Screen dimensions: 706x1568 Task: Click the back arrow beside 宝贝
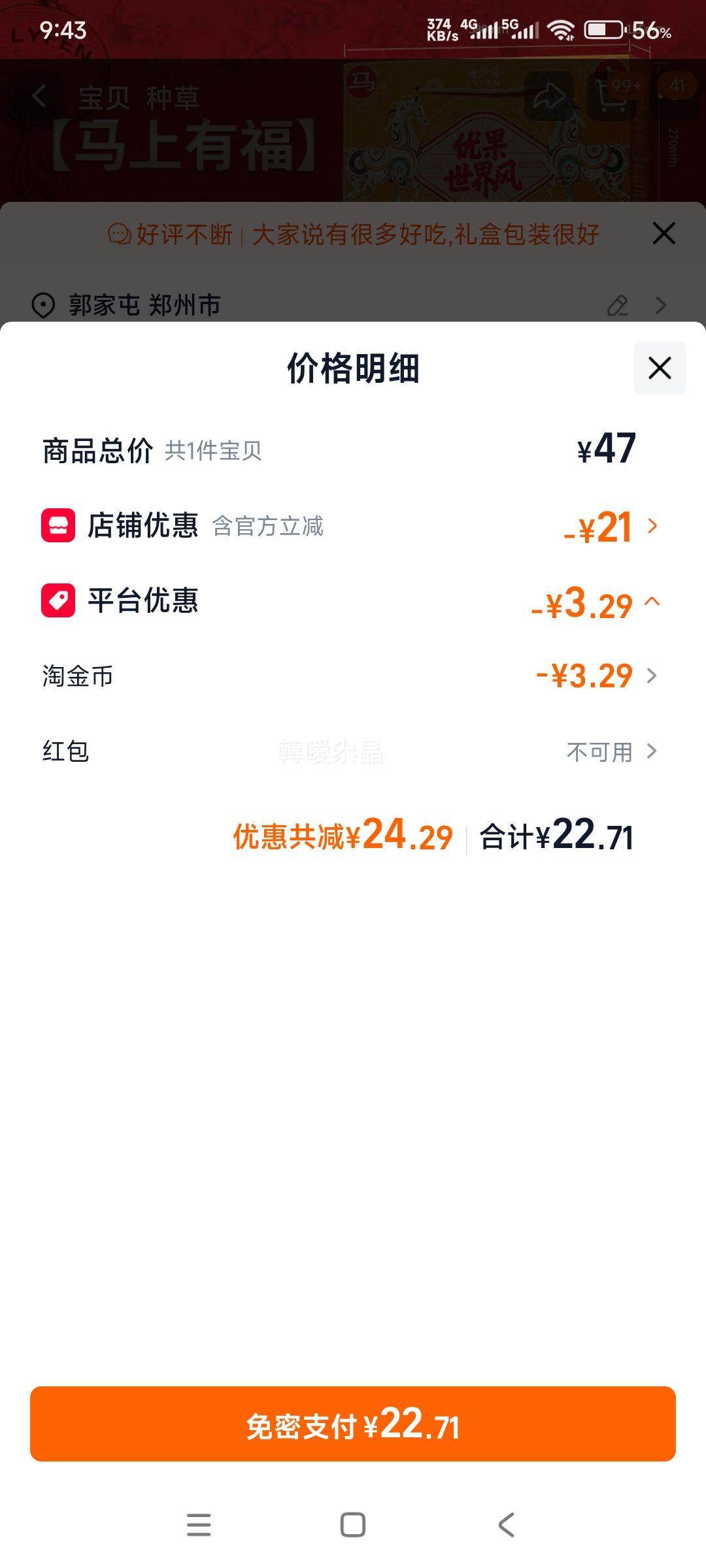[39, 95]
